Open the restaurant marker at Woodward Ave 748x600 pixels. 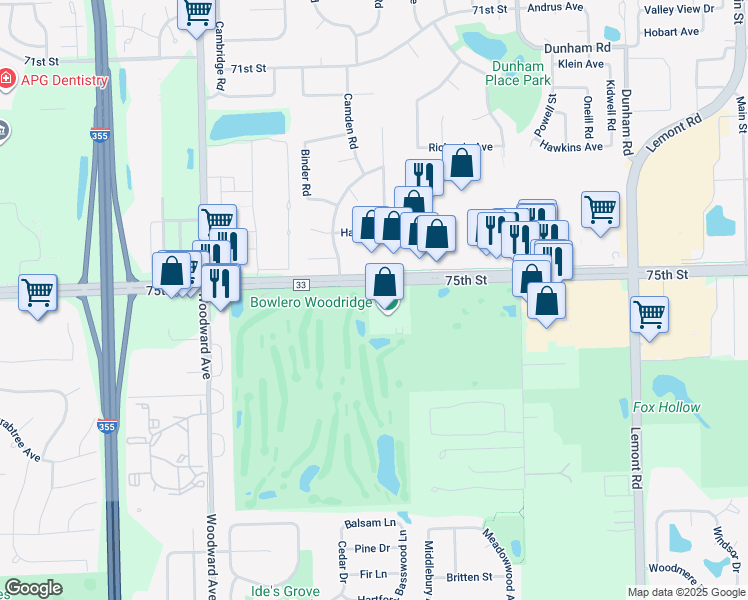221,283
